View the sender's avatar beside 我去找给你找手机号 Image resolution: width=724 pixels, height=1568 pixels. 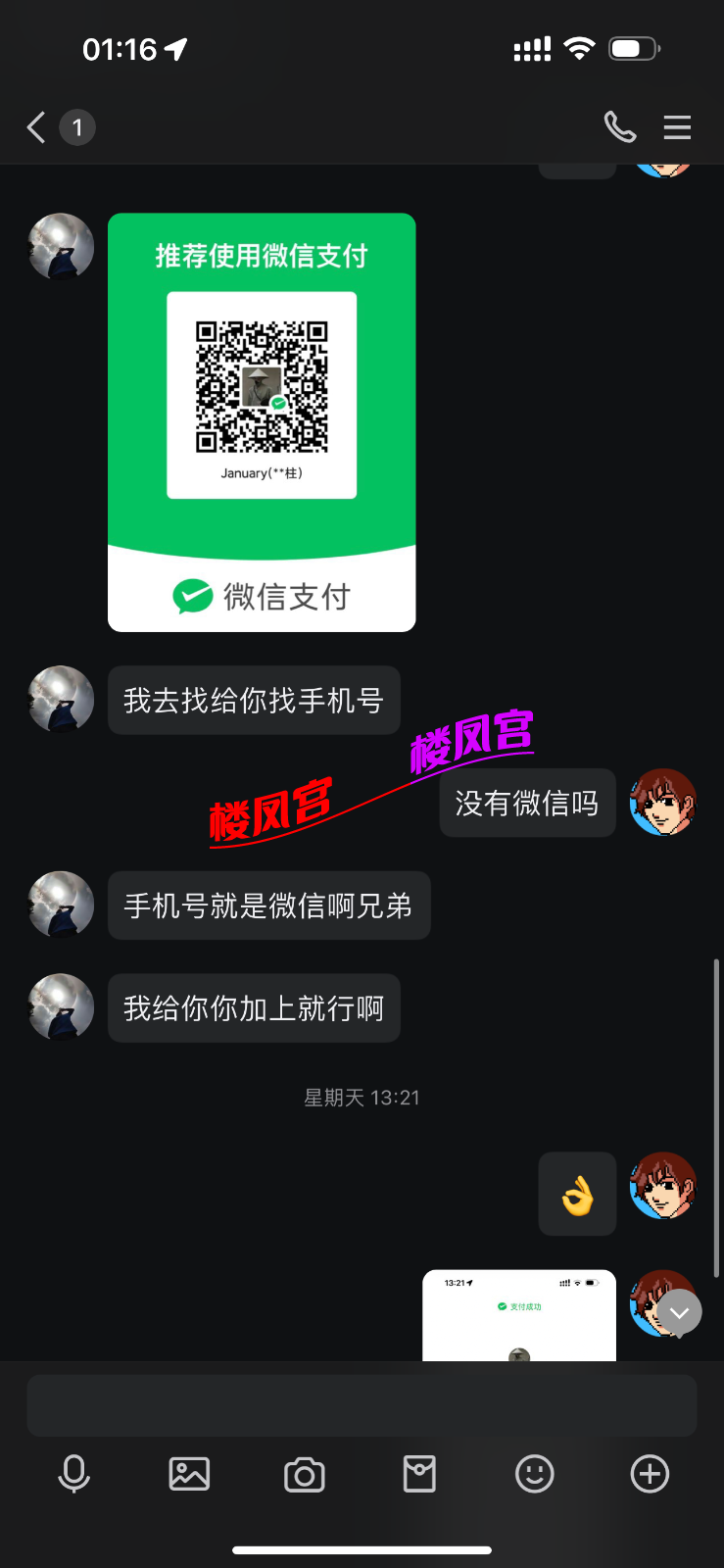coord(62,700)
